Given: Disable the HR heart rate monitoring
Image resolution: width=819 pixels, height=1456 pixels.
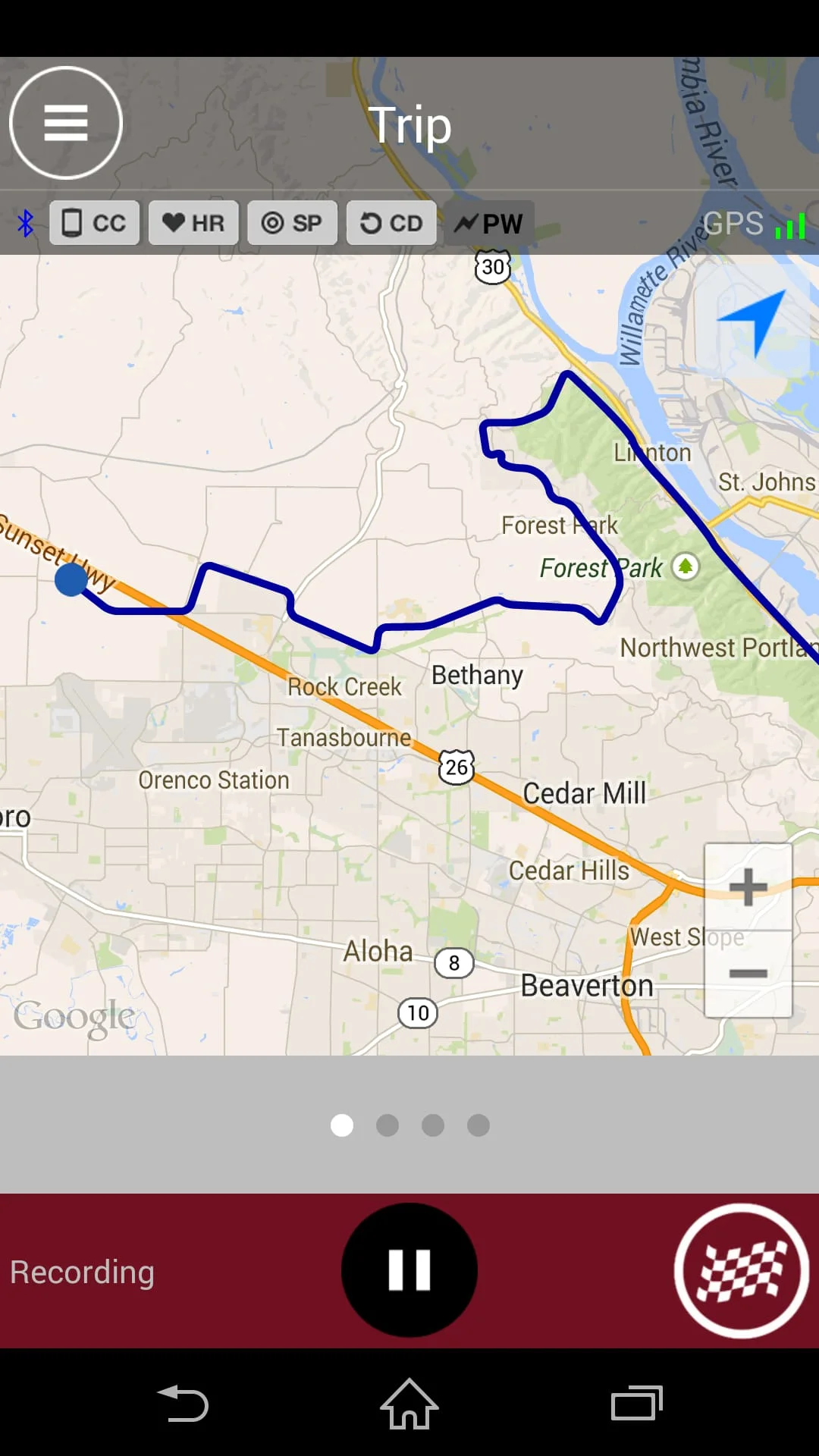Looking at the screenshot, I should 193,222.
